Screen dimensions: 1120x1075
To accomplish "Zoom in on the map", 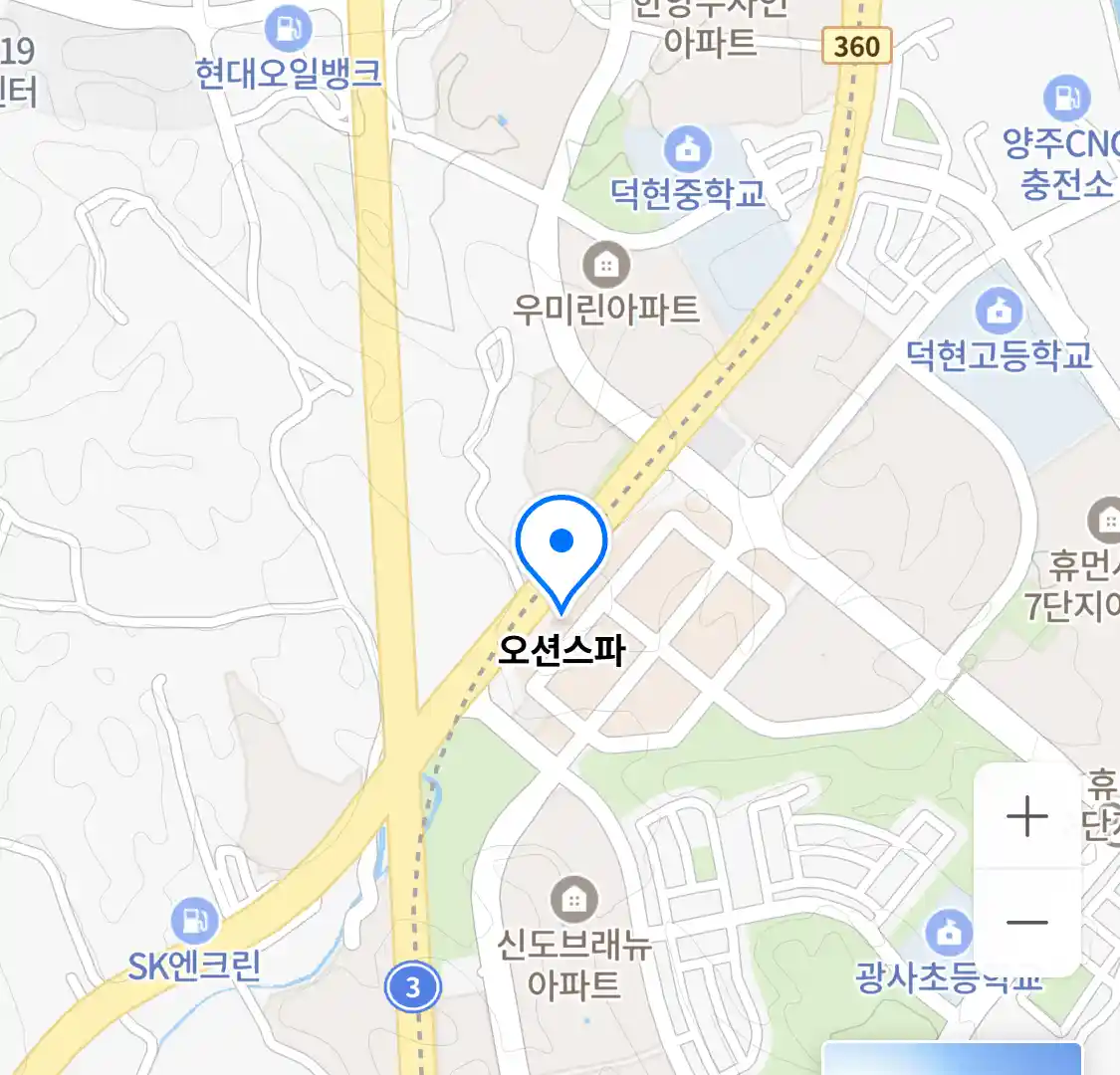I will coord(1026,817).
